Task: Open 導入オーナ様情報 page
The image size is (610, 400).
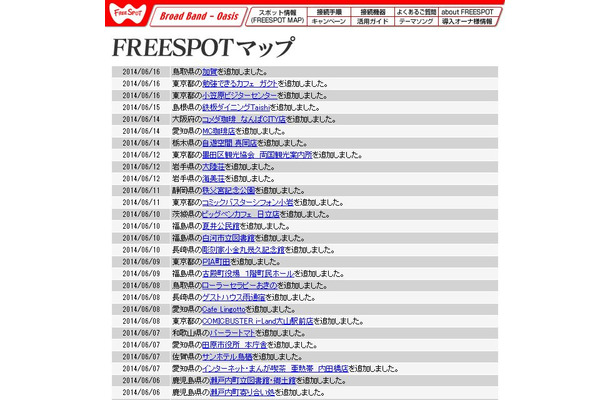Action: point(466,21)
